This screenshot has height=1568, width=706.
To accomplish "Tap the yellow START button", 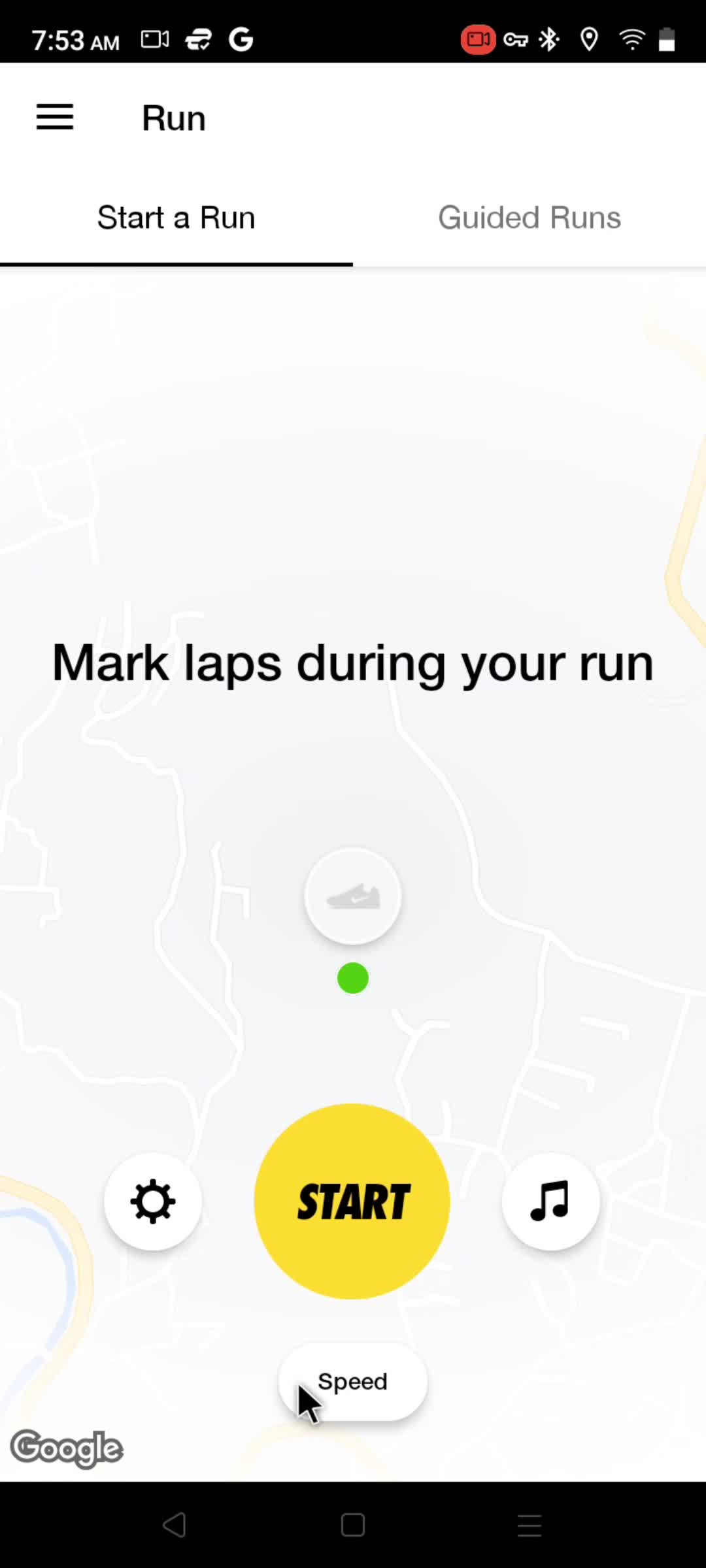I will 352,1201.
